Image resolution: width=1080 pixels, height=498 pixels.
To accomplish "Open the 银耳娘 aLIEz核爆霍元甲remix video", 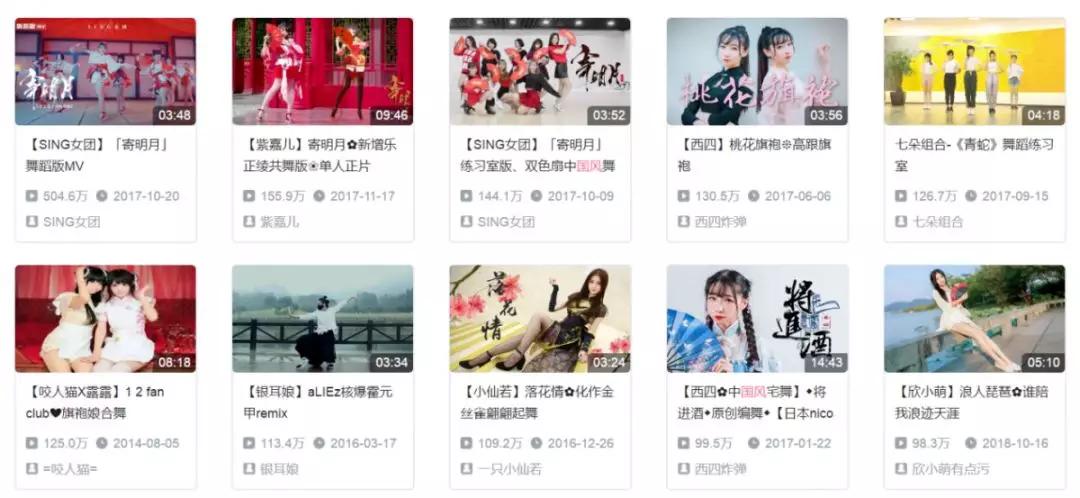I will (x=322, y=318).
